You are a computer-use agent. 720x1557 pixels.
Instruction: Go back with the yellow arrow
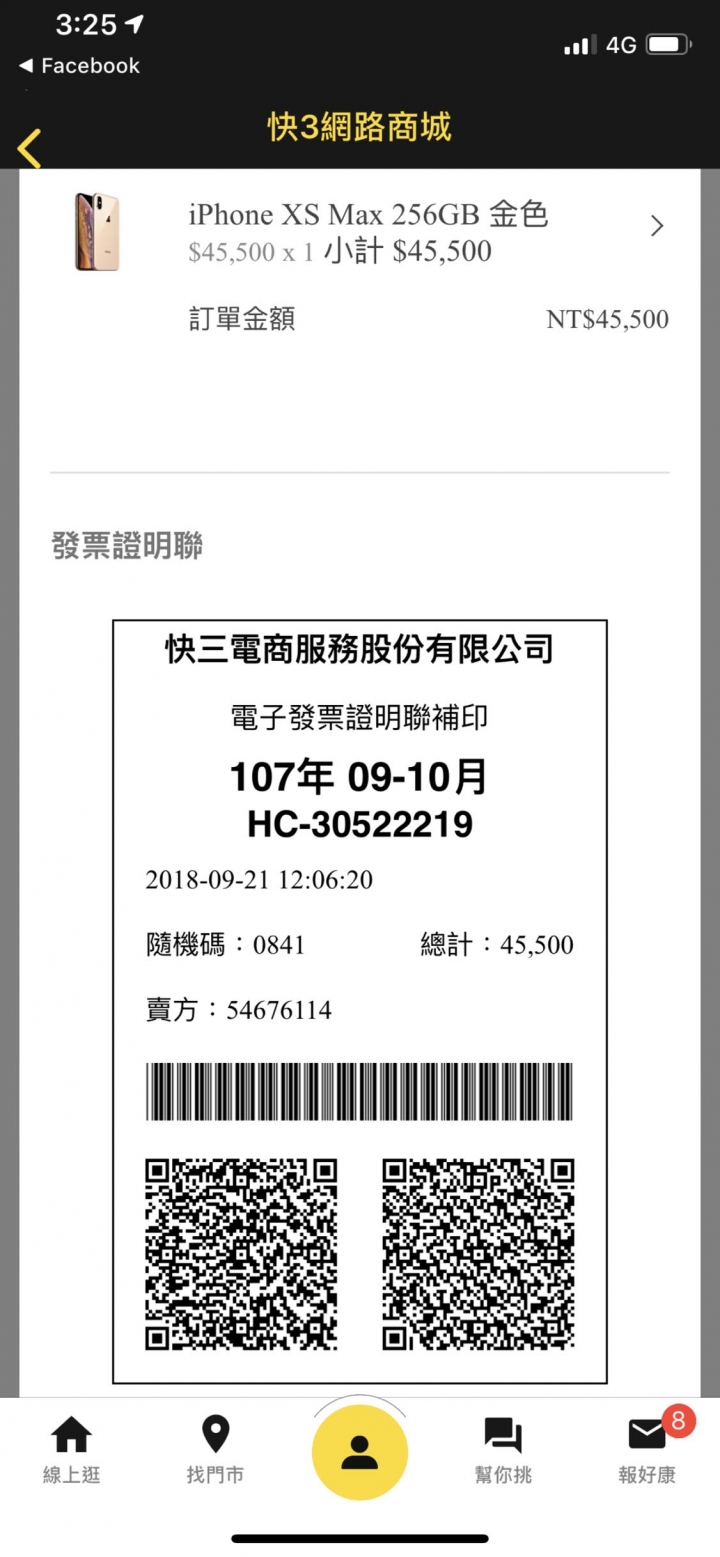pyautogui.click(x=30, y=148)
